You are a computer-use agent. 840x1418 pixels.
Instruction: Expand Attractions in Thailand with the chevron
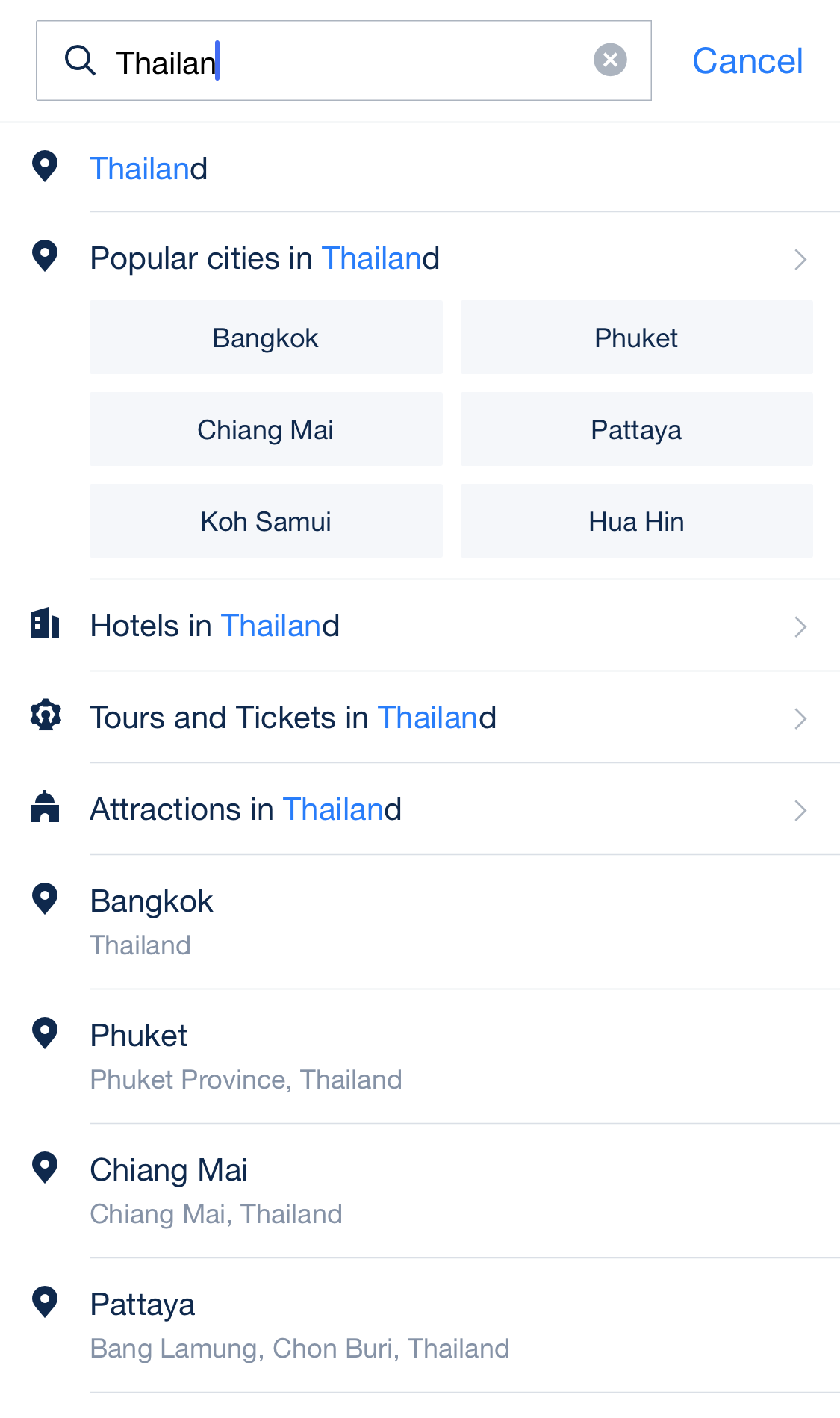coord(800,810)
